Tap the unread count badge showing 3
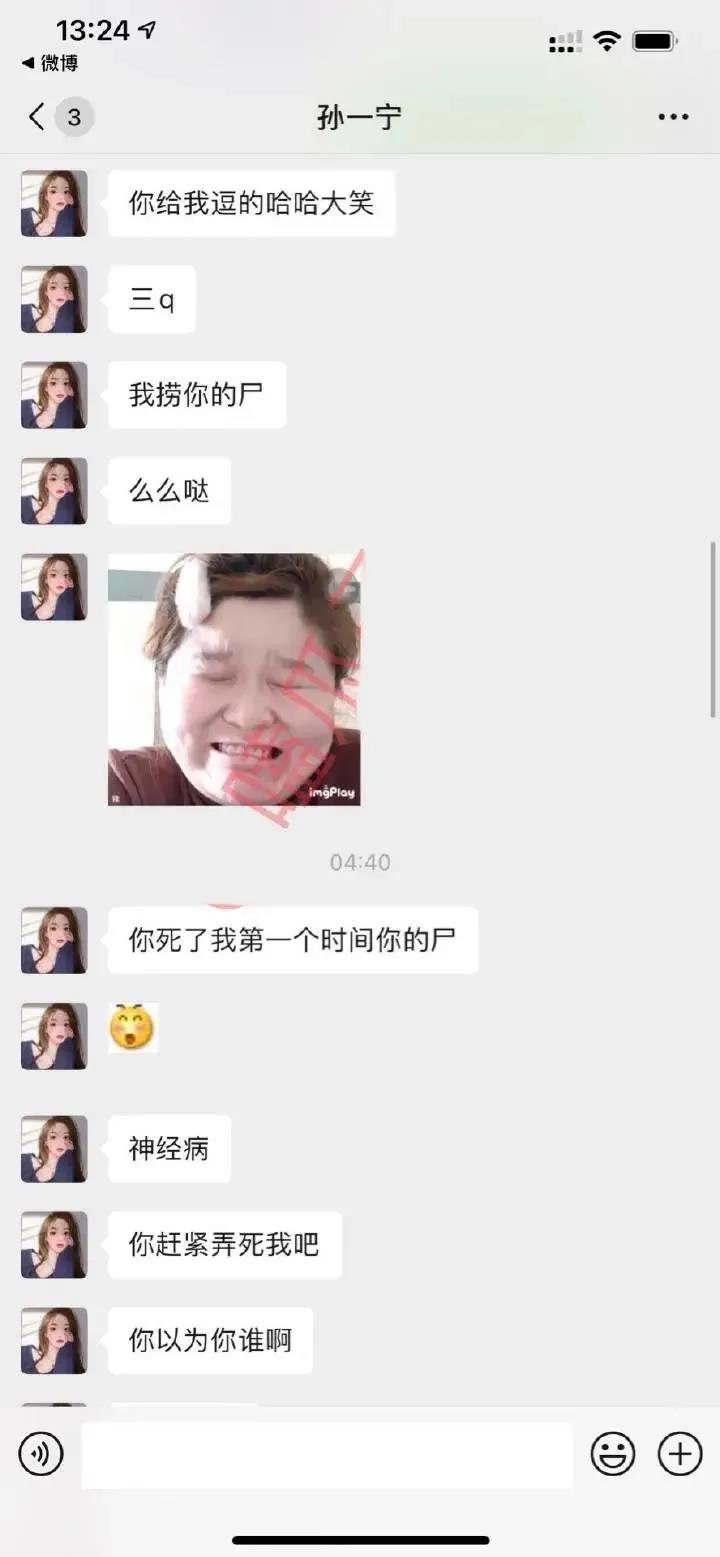This screenshot has height=1557, width=720. [x=73, y=117]
